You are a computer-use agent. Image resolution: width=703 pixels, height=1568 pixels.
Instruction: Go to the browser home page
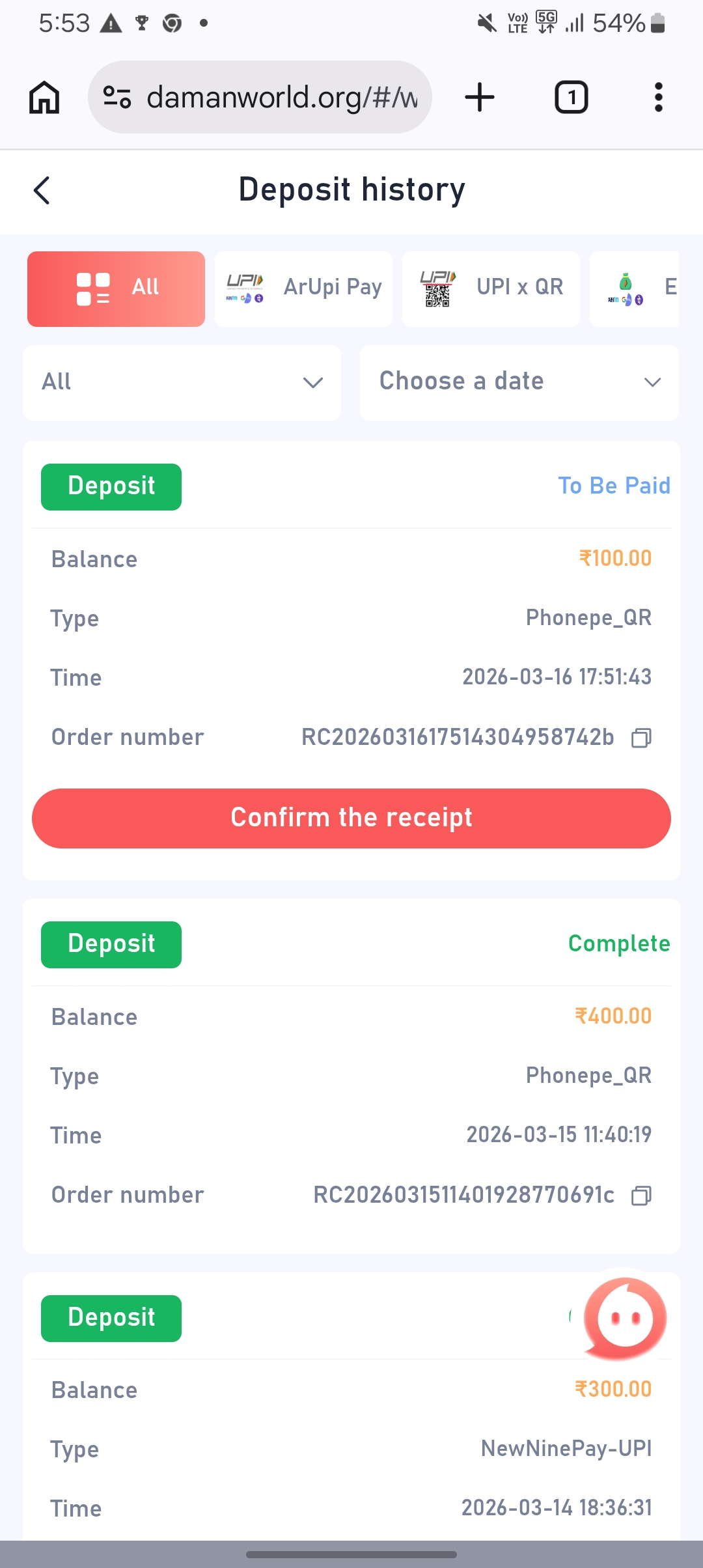point(44,98)
